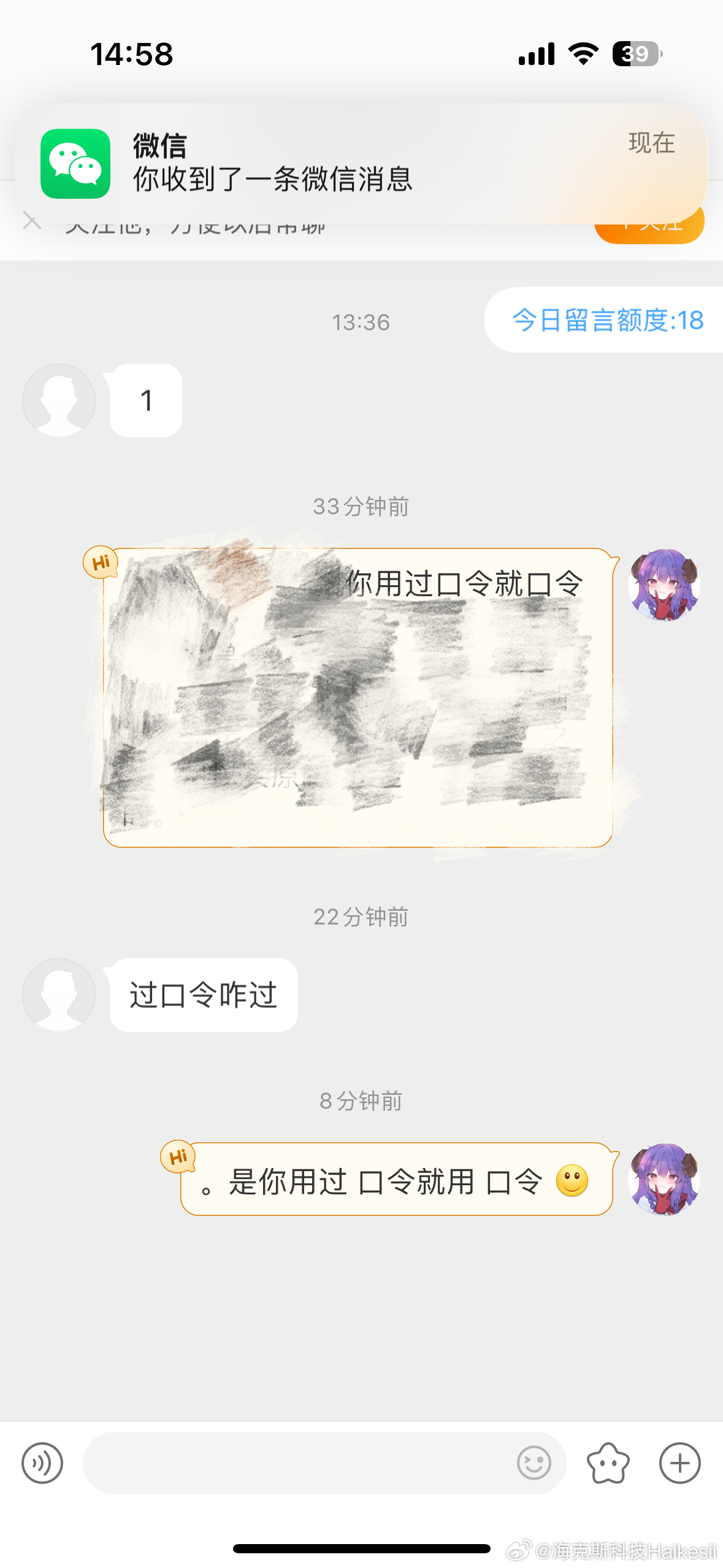
Task: Open the emoji picker
Action: point(534,1463)
